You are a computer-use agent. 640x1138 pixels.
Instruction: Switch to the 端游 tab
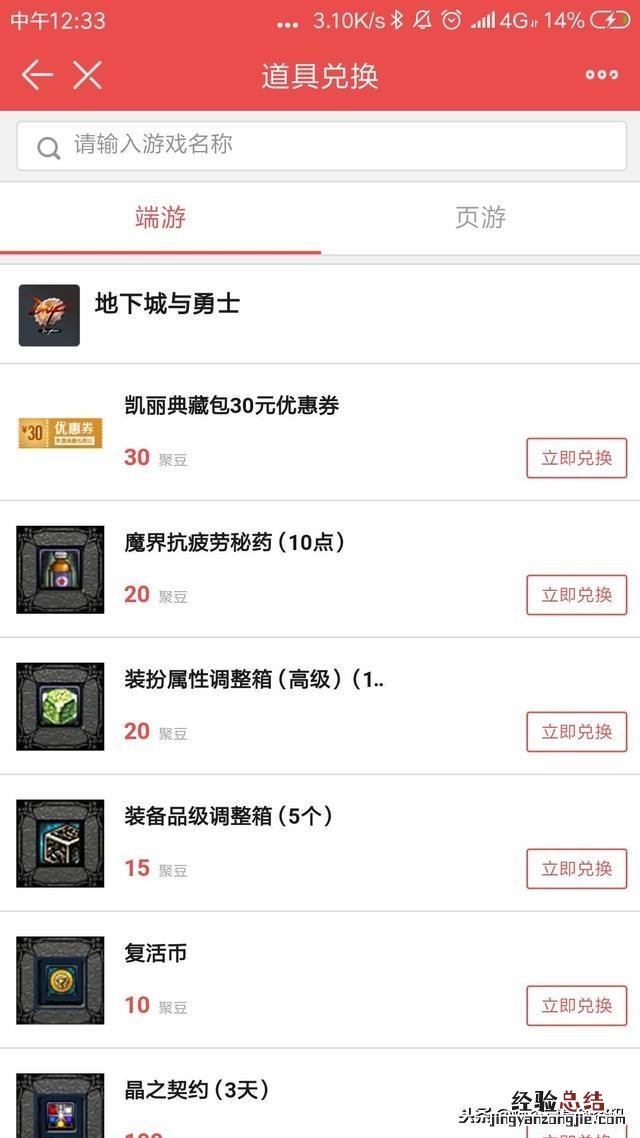(x=160, y=218)
